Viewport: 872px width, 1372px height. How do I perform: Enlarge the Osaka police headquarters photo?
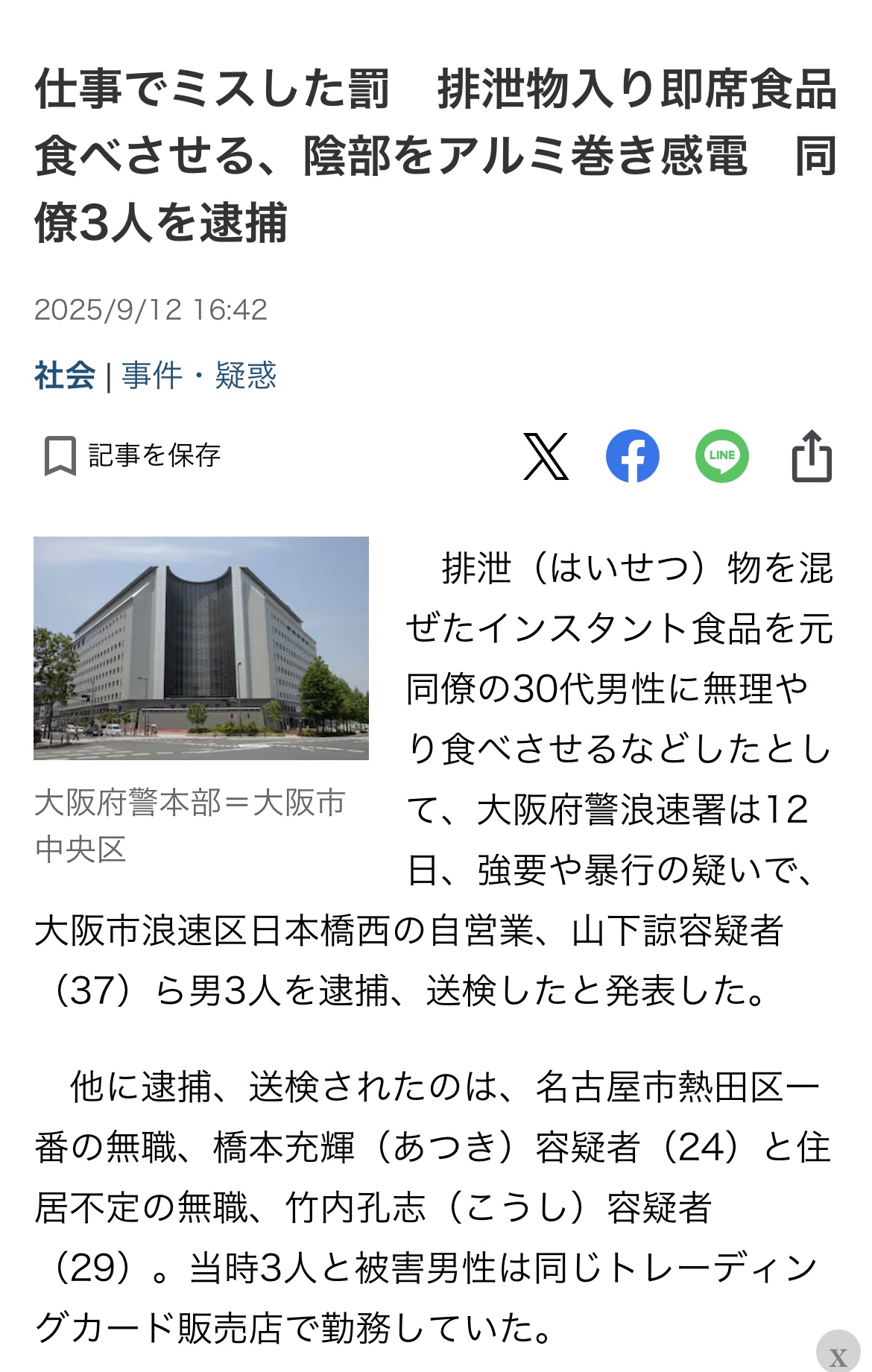pos(201,648)
